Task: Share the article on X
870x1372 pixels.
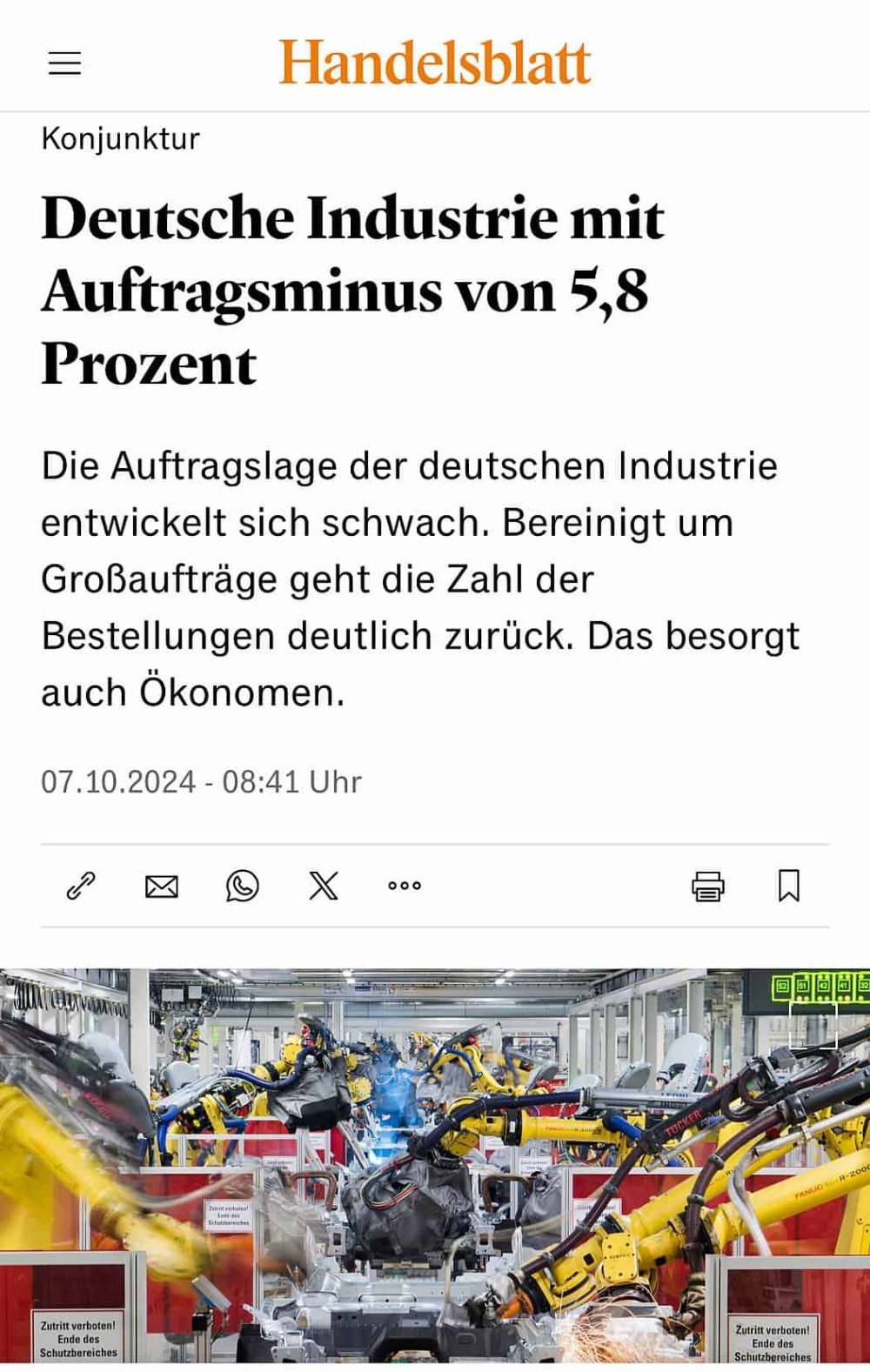Action: pyautogui.click(x=324, y=886)
